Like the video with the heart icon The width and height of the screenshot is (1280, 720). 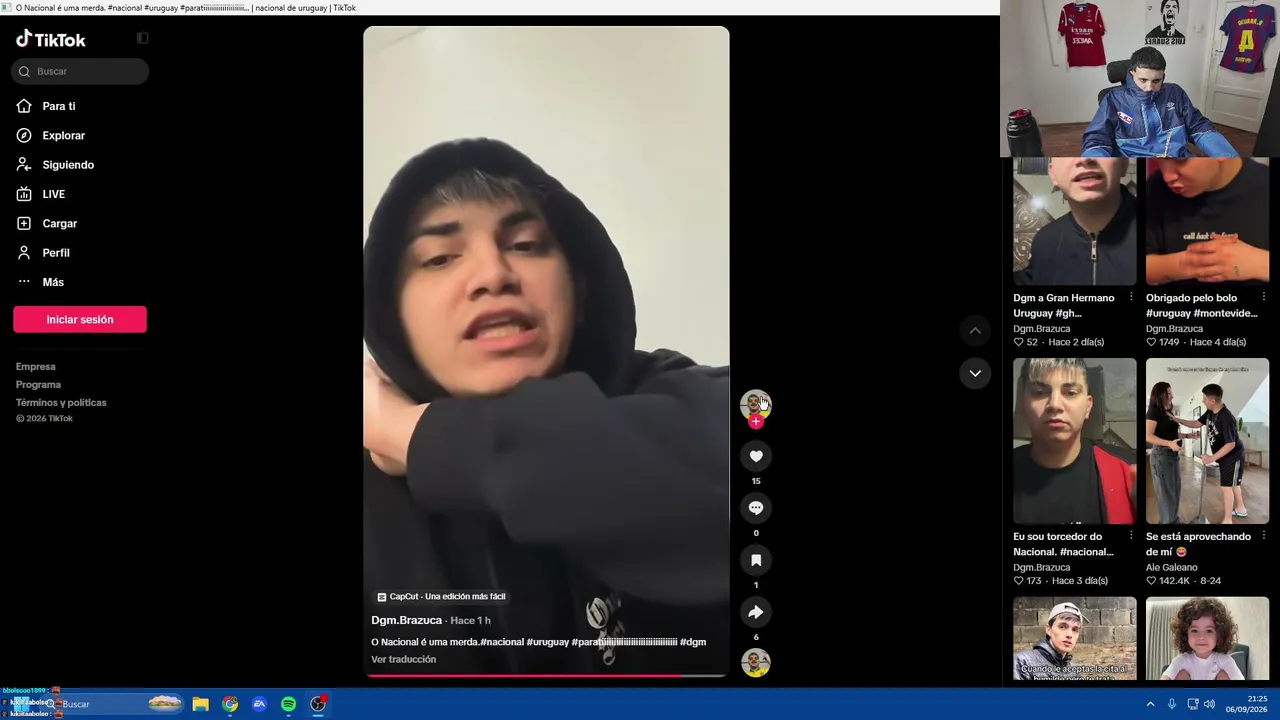(x=756, y=456)
